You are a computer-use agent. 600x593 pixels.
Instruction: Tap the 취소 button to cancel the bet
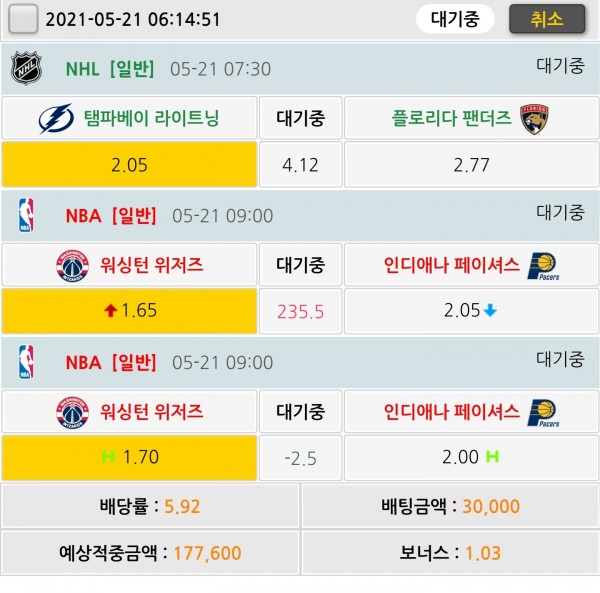pos(546,19)
